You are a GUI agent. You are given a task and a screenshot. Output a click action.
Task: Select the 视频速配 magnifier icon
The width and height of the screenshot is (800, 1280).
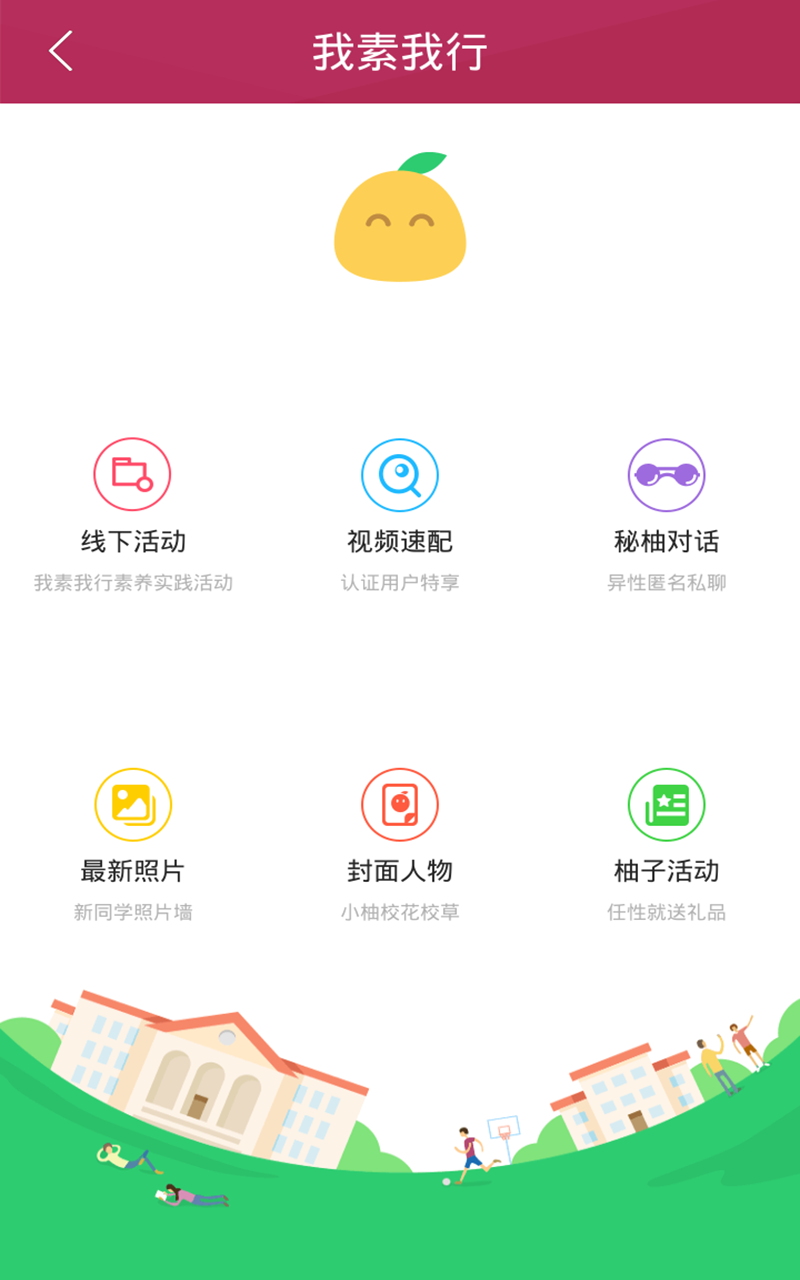[400, 475]
